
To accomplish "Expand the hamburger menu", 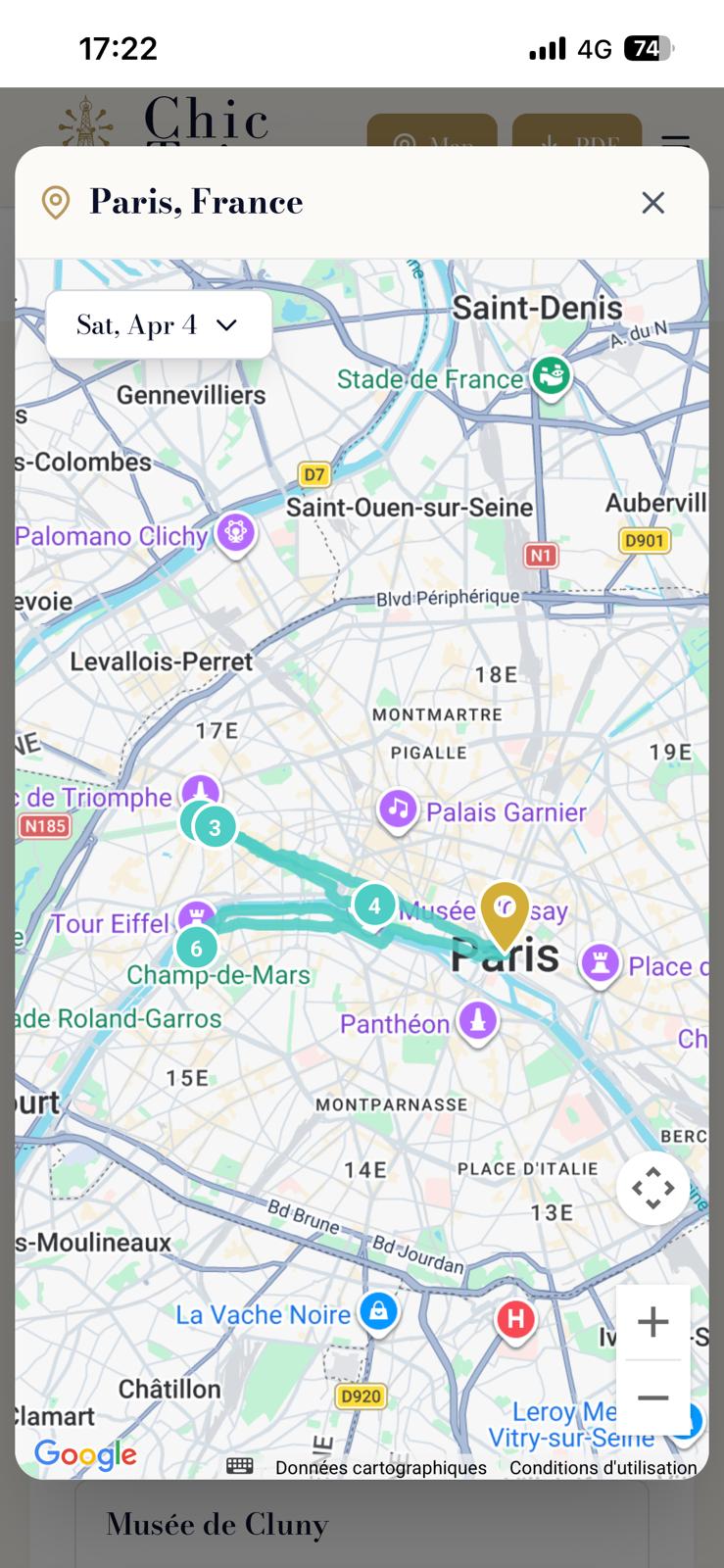I will coord(676,143).
